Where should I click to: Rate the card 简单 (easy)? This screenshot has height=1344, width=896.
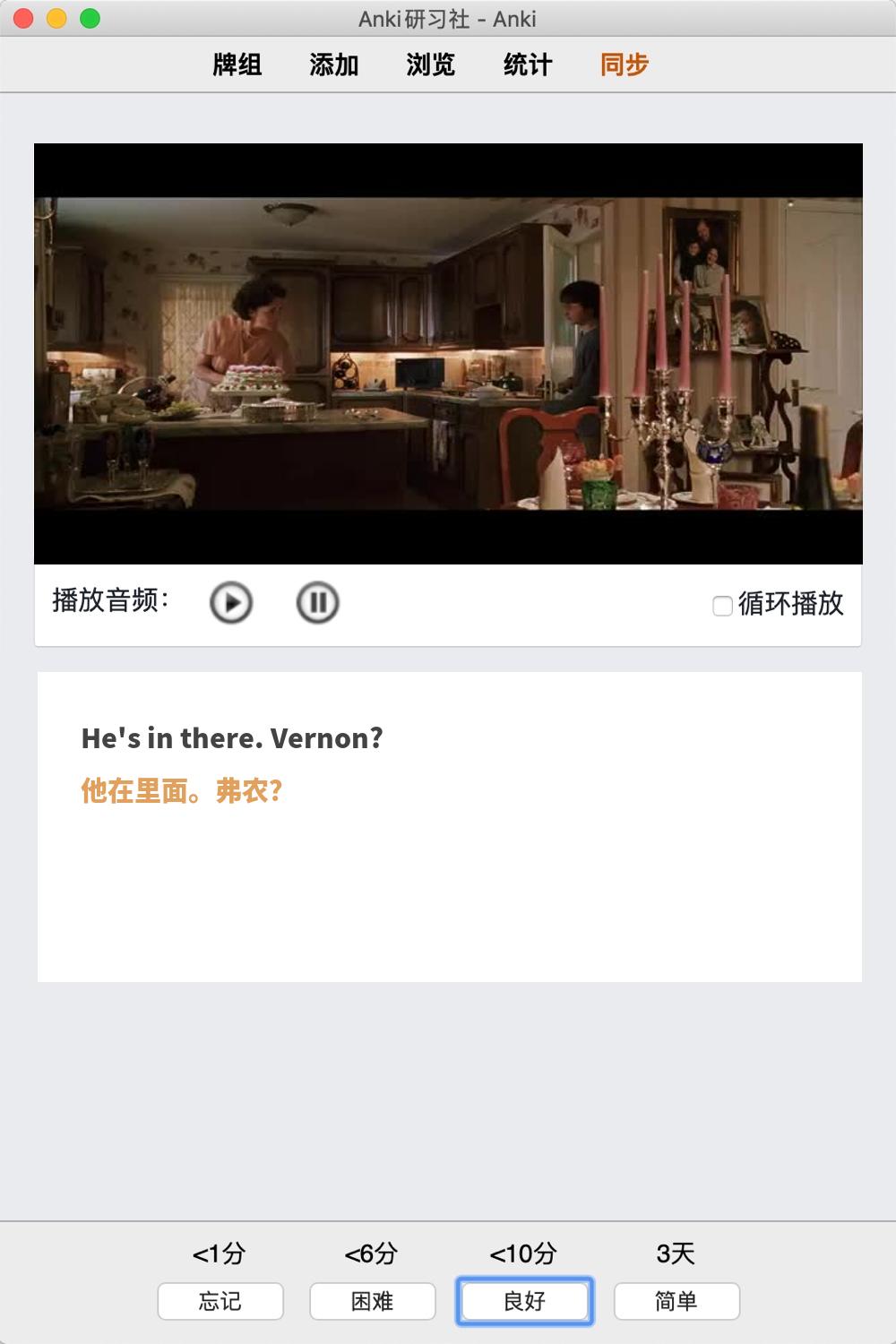click(676, 1301)
